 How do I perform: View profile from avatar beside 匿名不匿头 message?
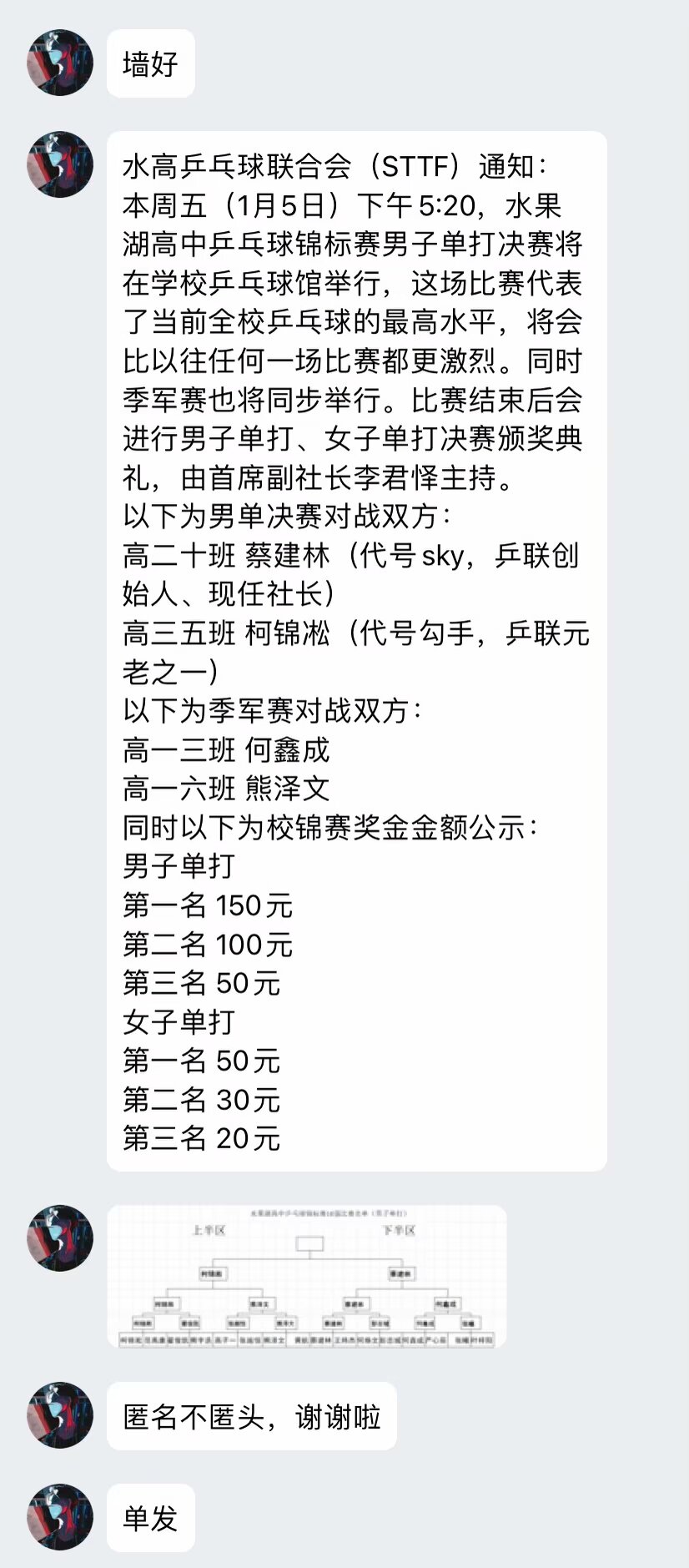point(59,1414)
